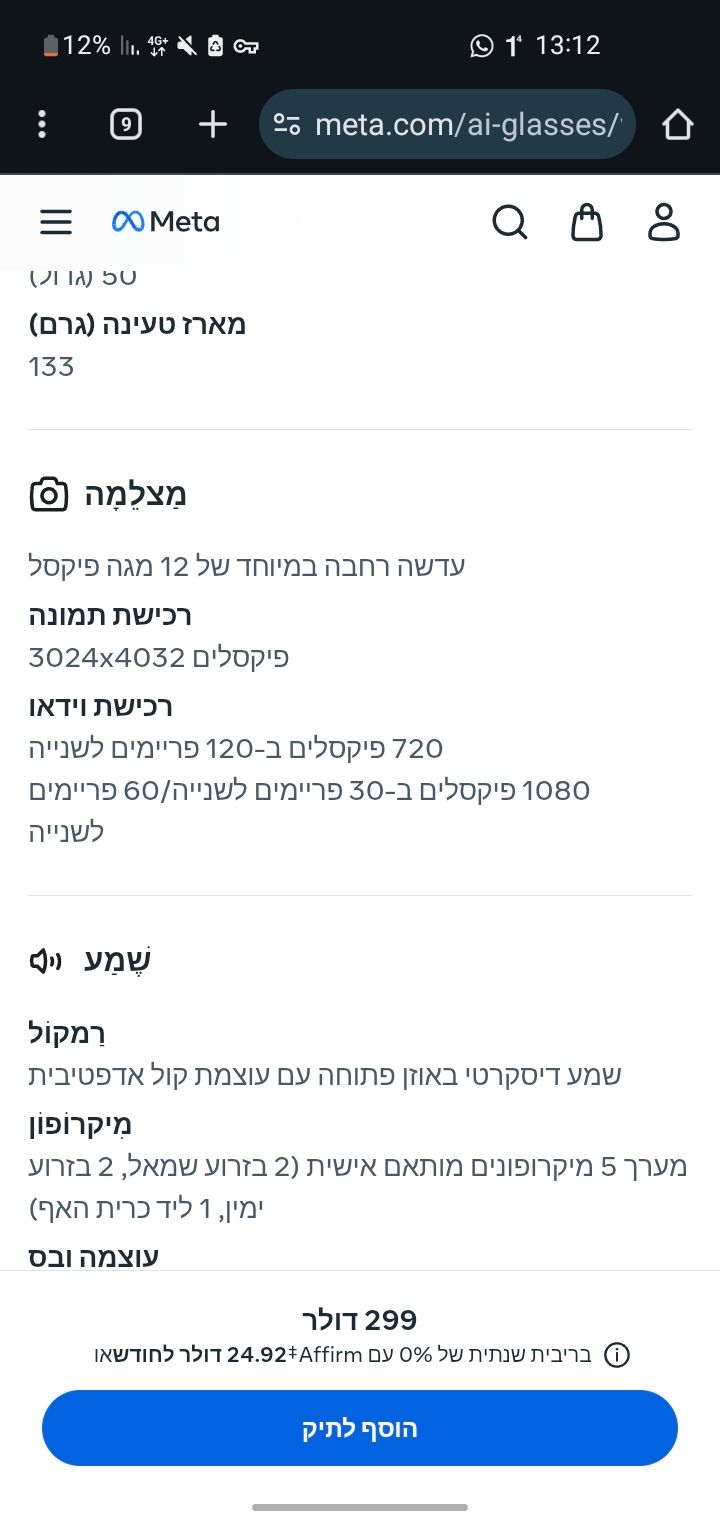The height and width of the screenshot is (1520, 720).
Task: Add the glasses to bag (הוסף לתיק)
Action: [x=360, y=1428]
